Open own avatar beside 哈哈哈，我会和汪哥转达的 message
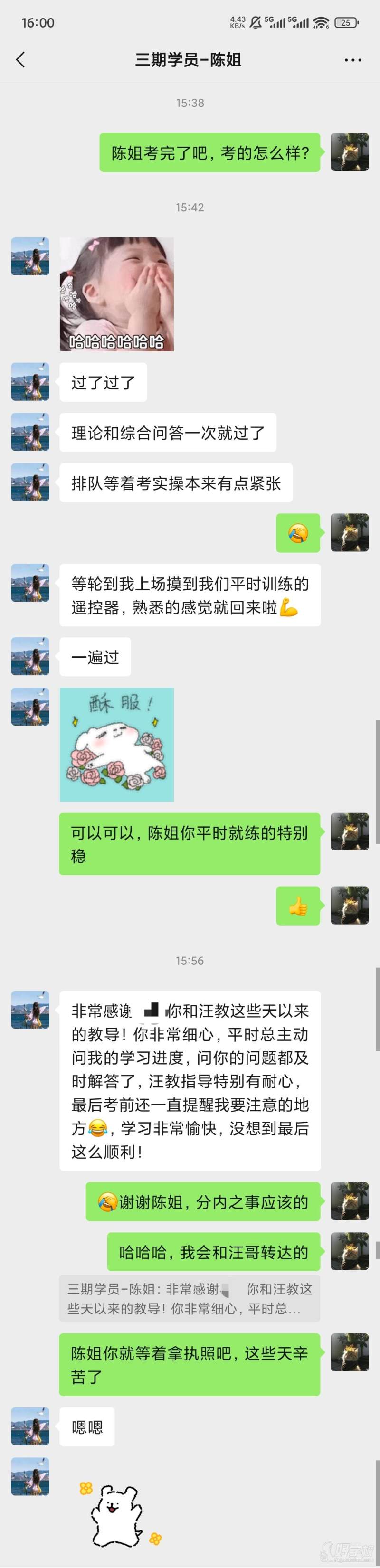 pyautogui.click(x=349, y=1252)
